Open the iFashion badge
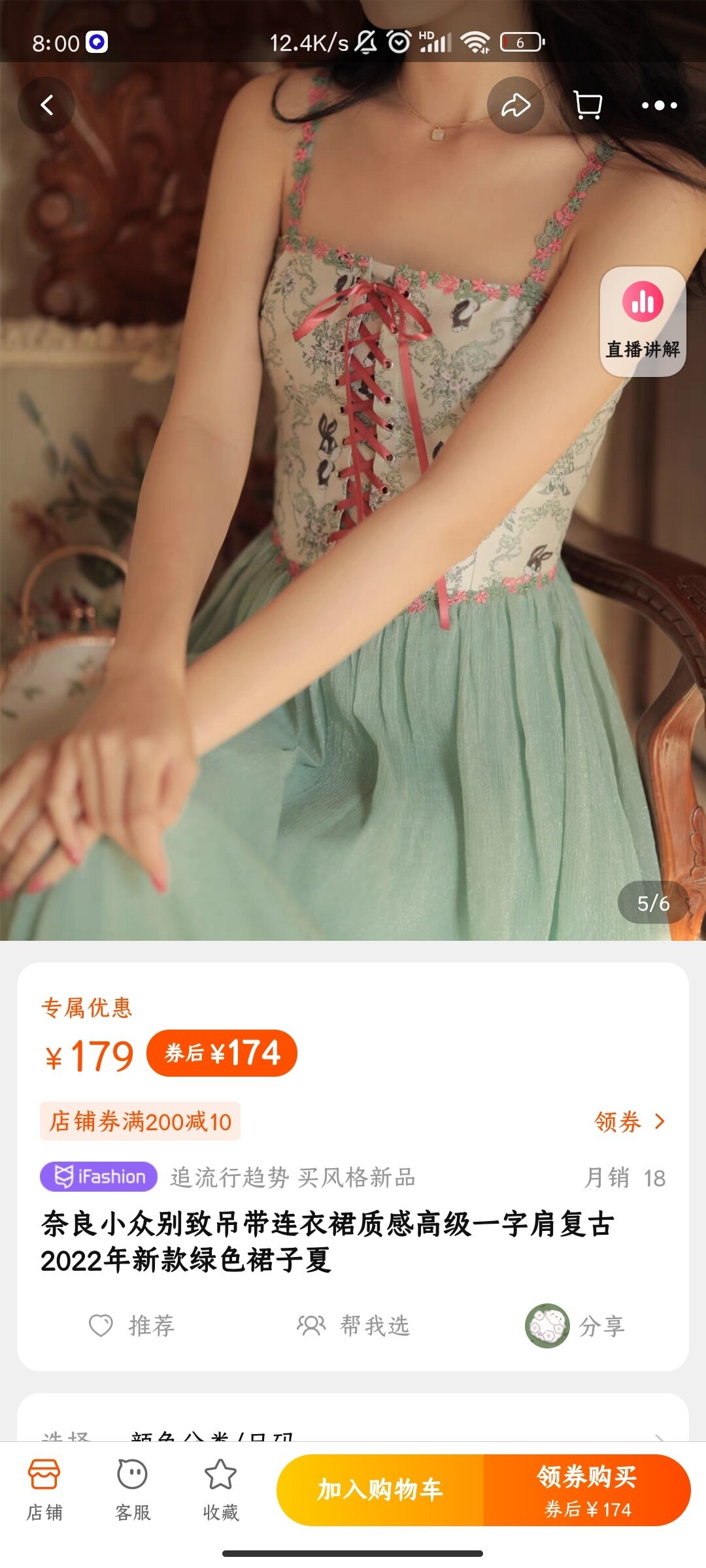The image size is (706, 1568). pos(99,1177)
